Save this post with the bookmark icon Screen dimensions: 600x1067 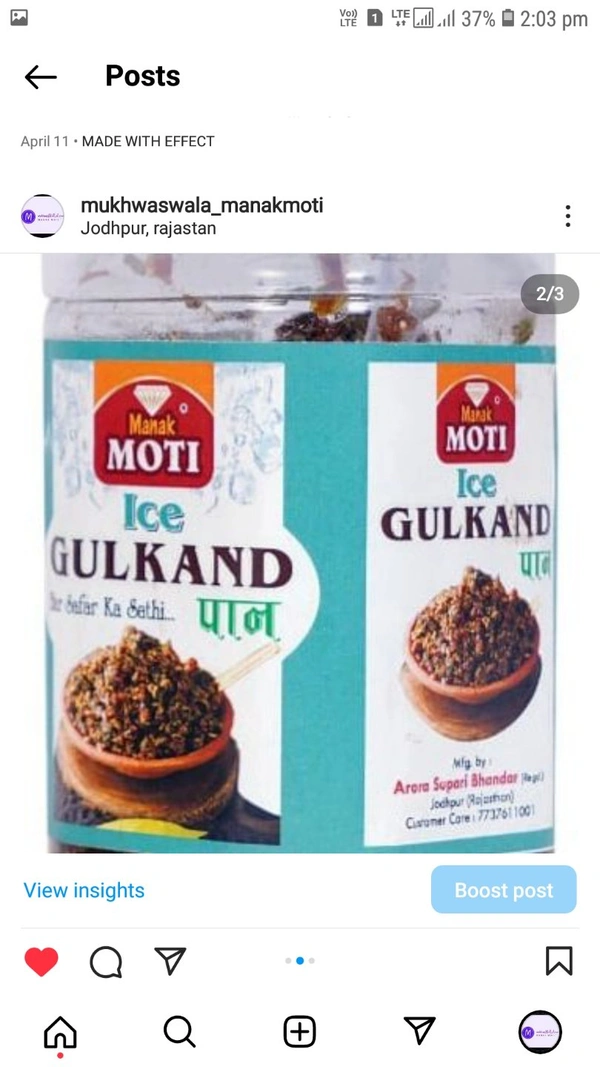[x=559, y=961]
